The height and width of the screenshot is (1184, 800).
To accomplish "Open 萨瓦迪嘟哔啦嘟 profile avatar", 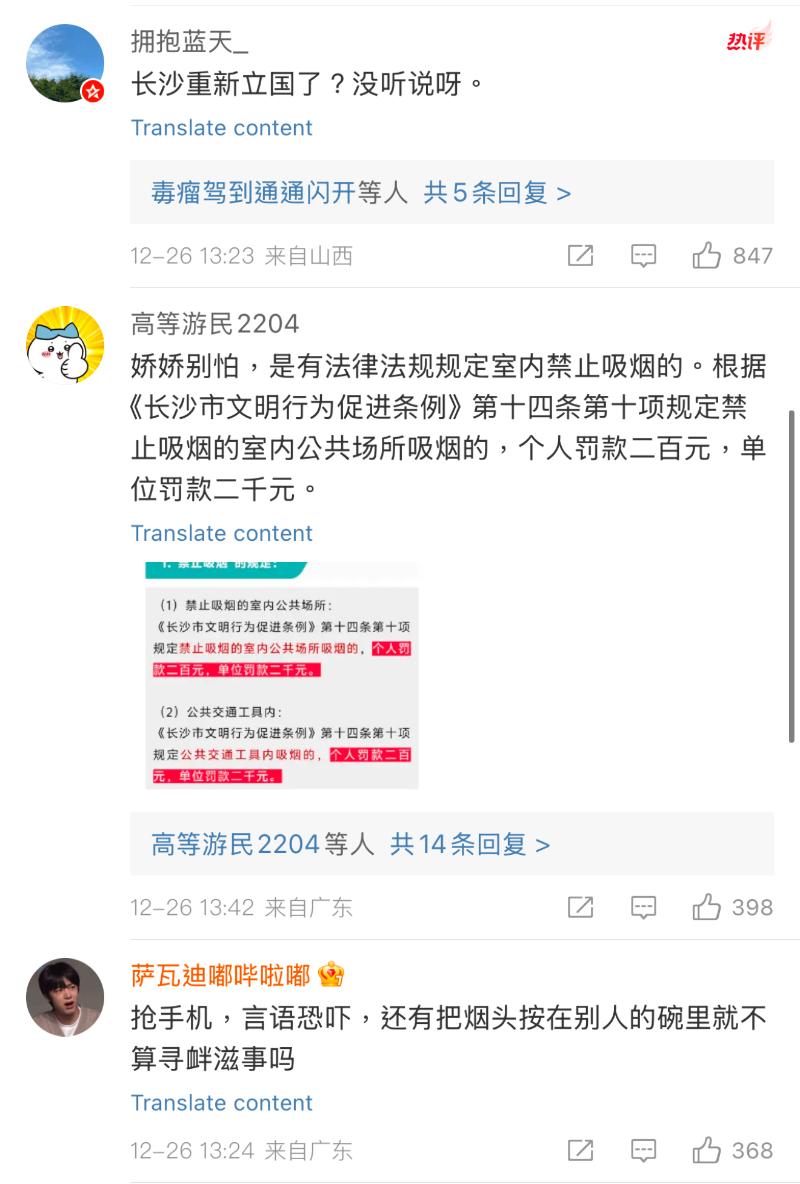I will 64,997.
